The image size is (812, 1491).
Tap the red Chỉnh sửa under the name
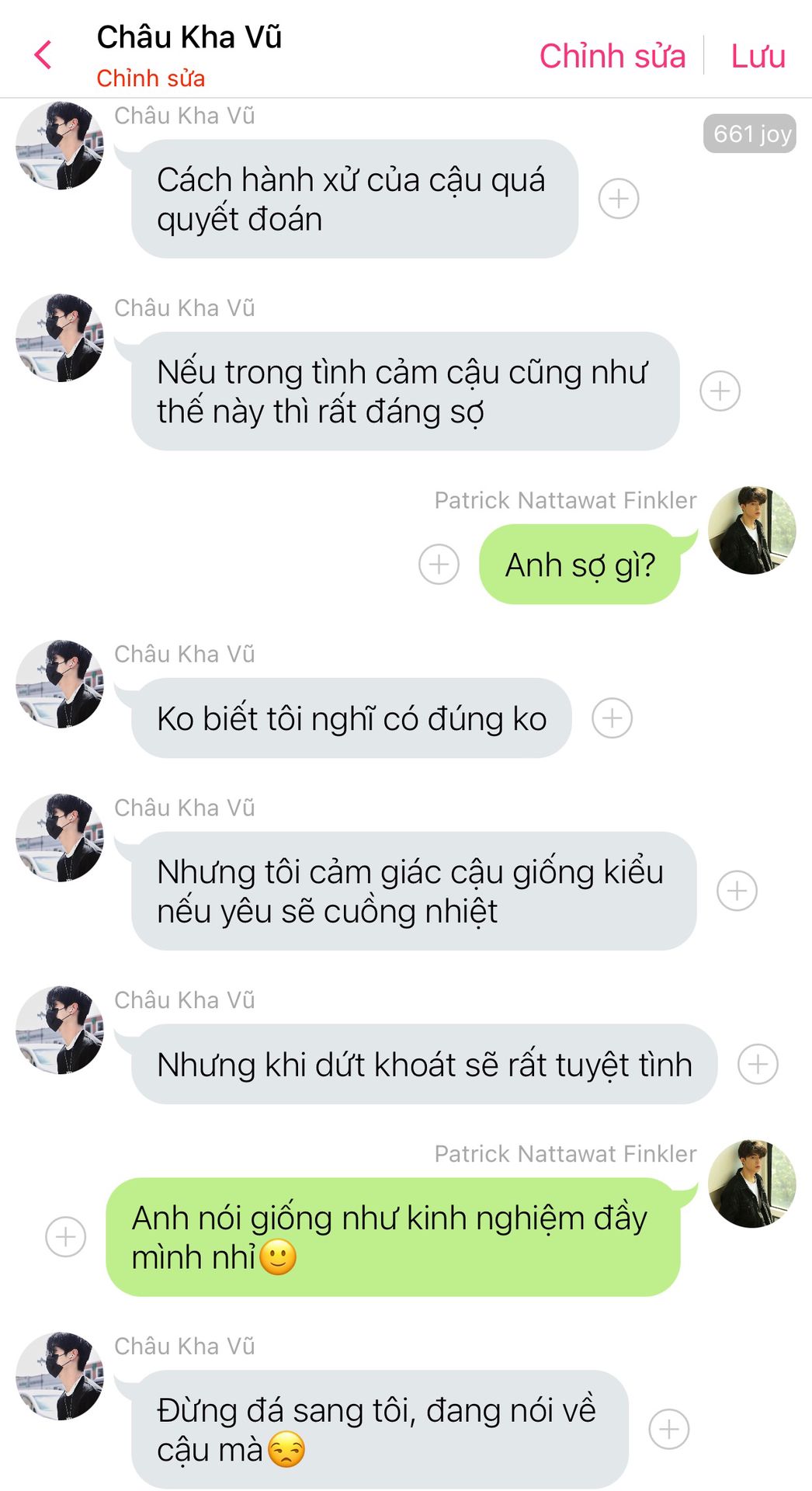(151, 78)
